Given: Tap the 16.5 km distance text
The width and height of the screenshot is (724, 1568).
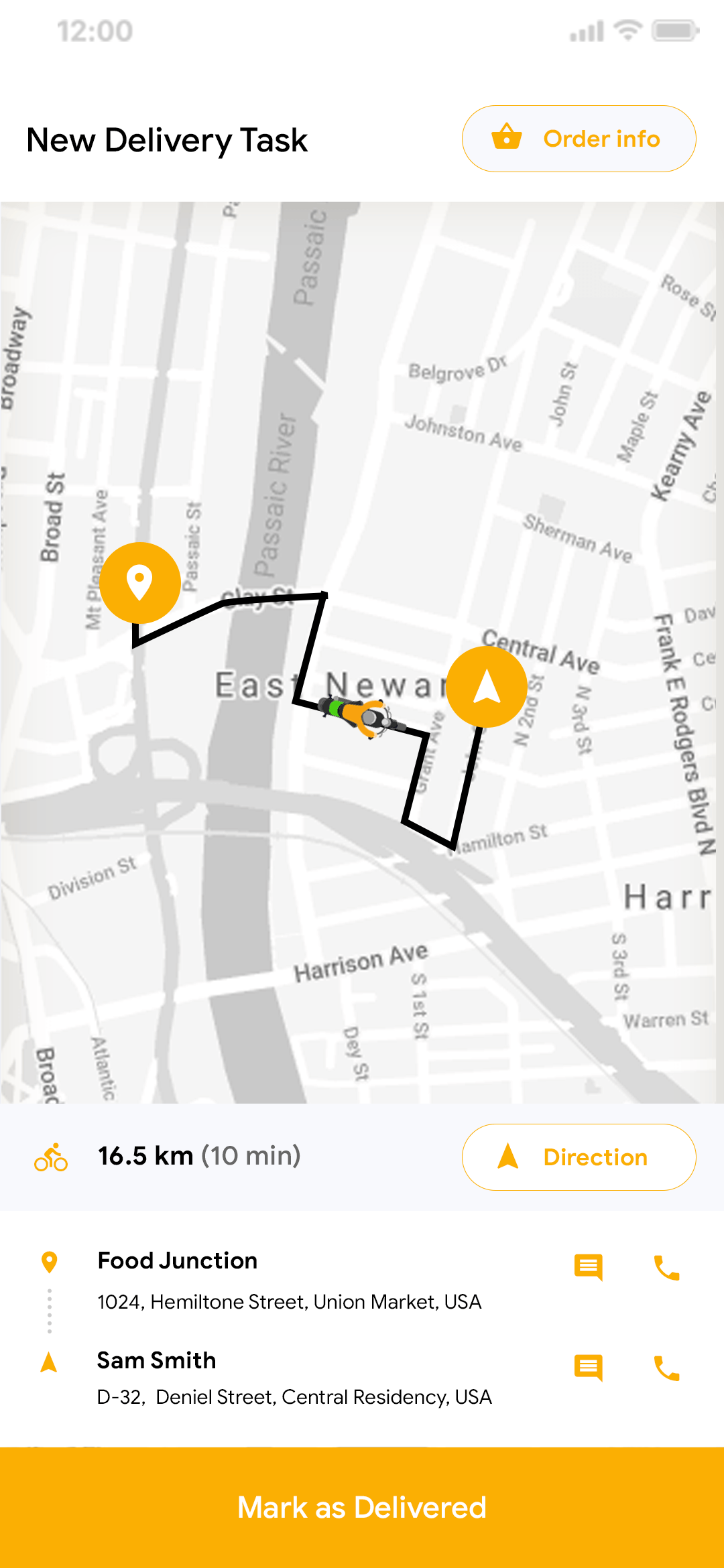Looking at the screenshot, I should pos(145,1156).
